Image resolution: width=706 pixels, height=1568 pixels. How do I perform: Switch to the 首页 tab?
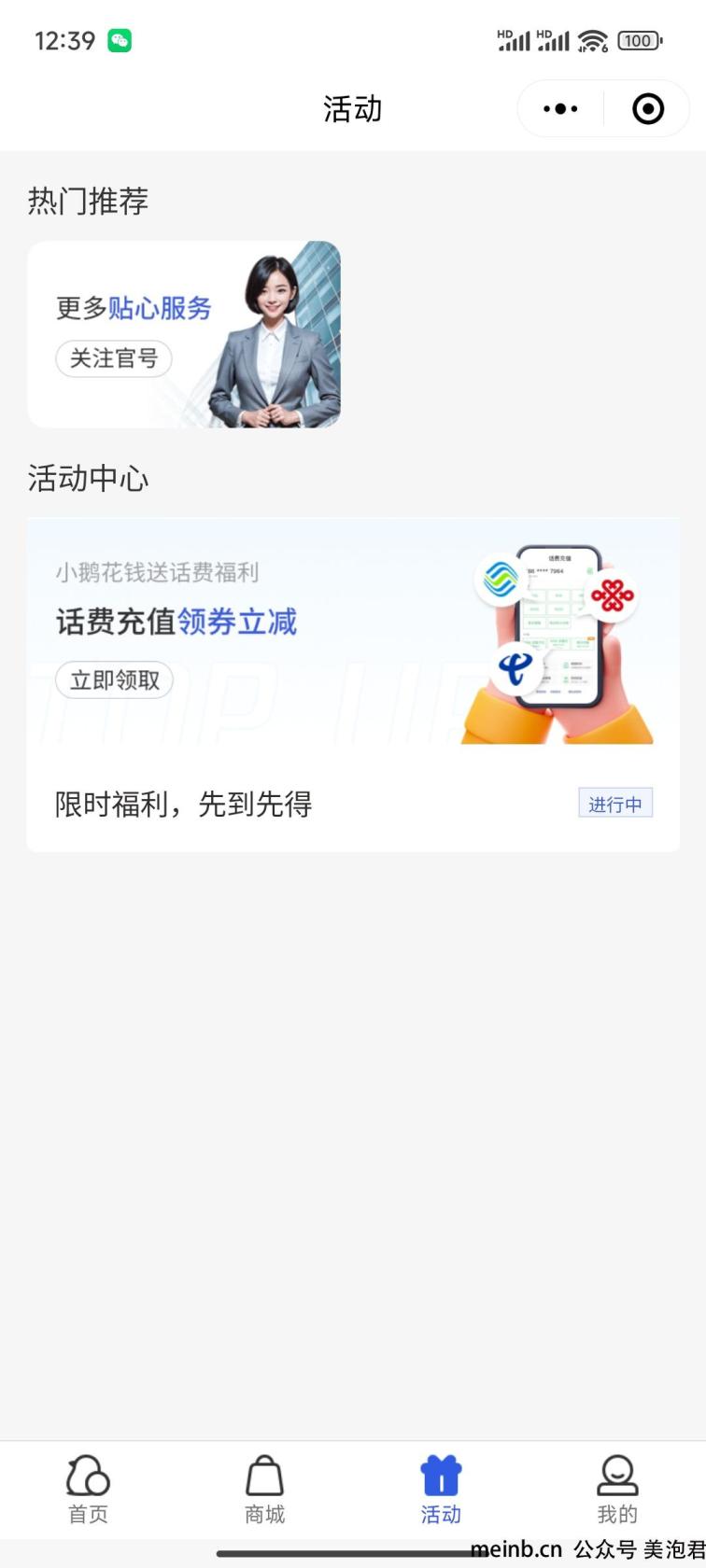point(89,1490)
